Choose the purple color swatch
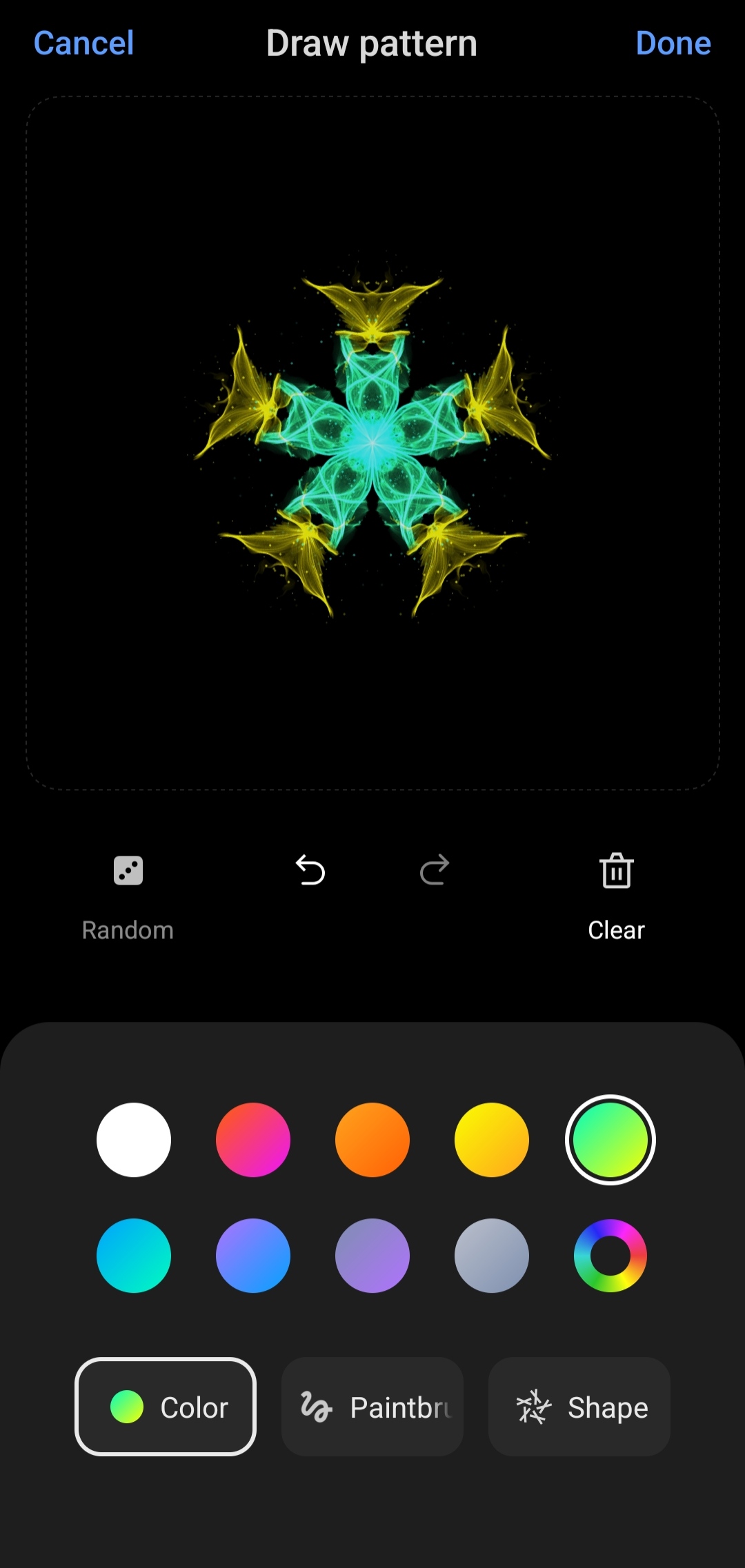The height and width of the screenshot is (1568, 745). tap(372, 1256)
